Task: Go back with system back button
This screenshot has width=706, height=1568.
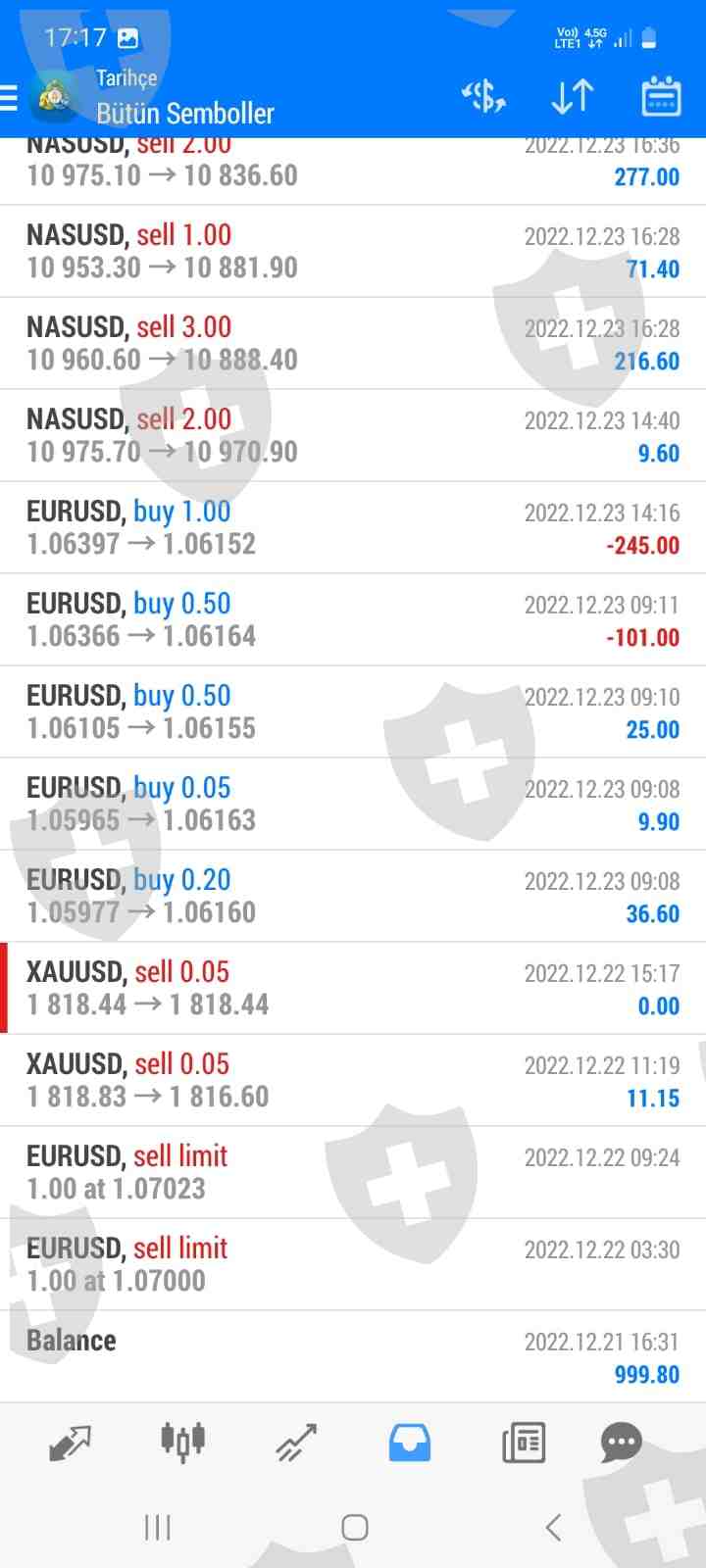Action: pyautogui.click(x=553, y=1527)
